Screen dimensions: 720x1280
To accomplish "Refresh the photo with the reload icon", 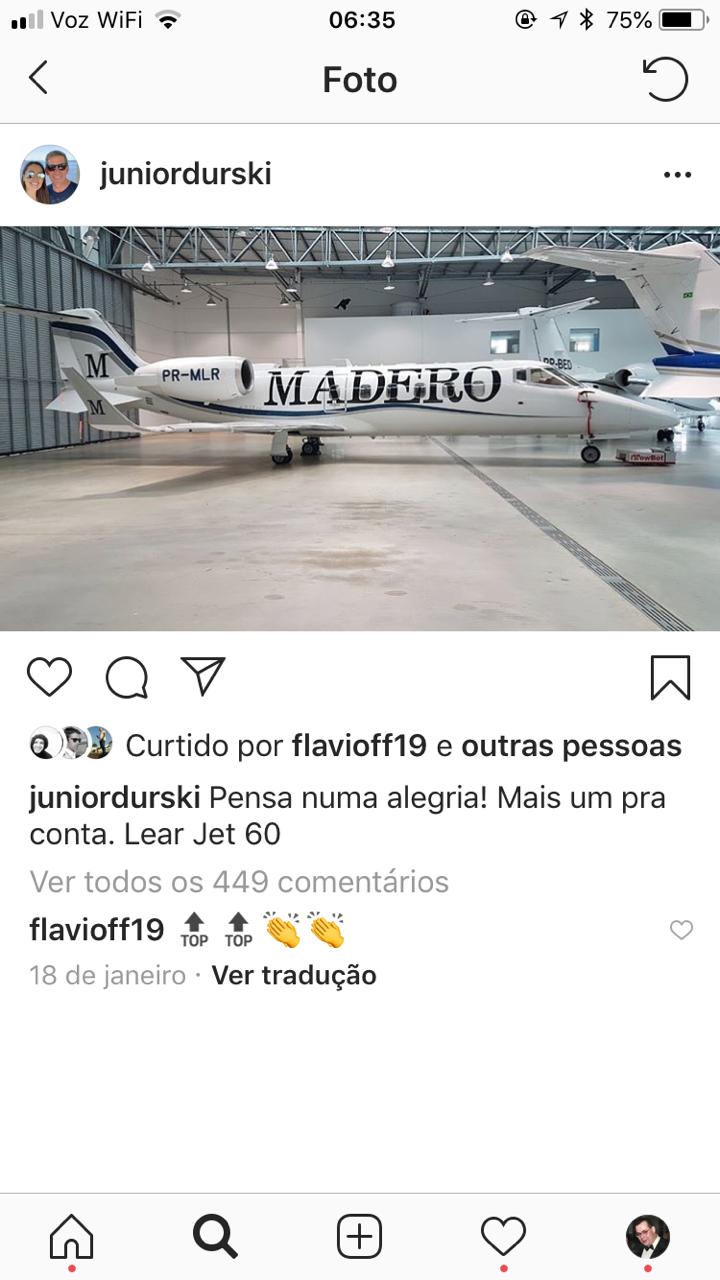I will 665,79.
